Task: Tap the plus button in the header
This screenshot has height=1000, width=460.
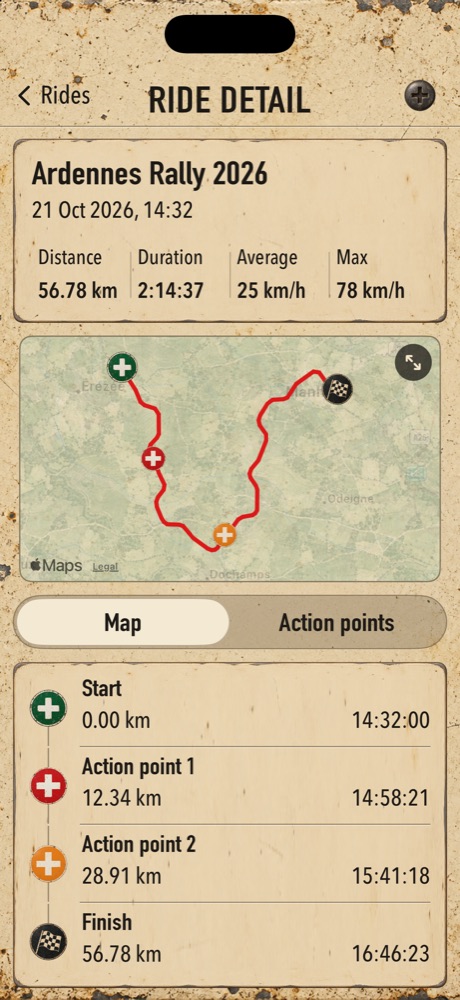Action: coord(419,96)
